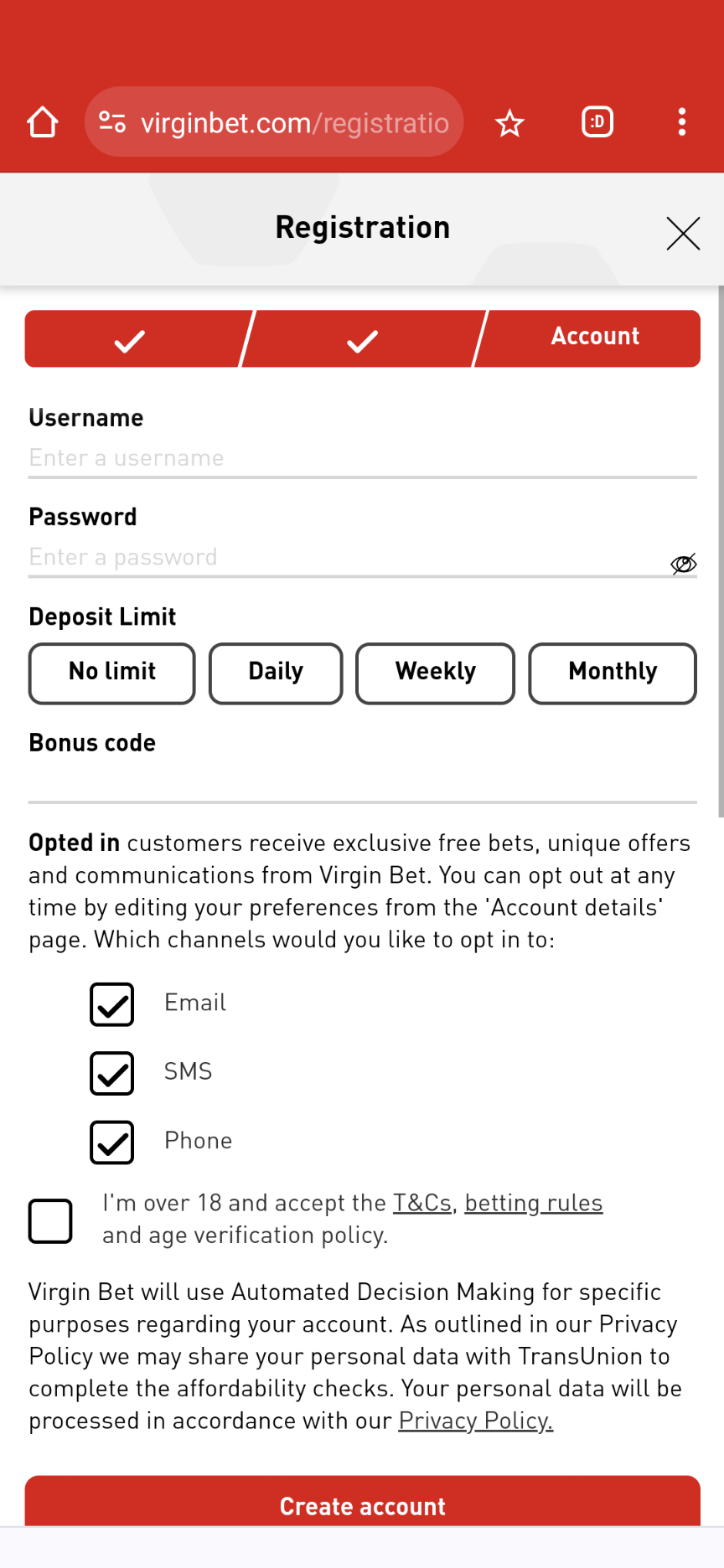
Task: Open the Privacy Policy link
Action: [475, 1421]
